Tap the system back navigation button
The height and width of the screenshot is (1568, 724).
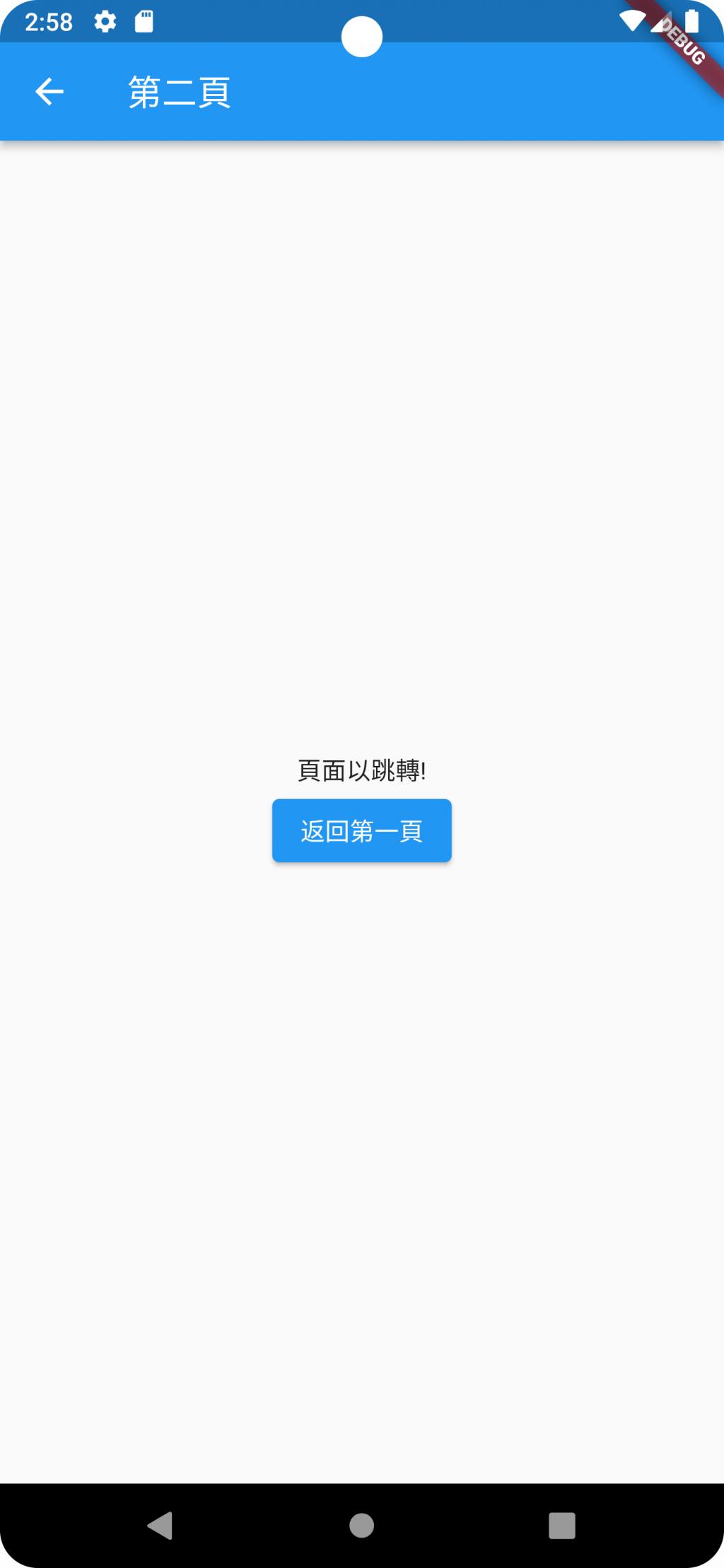click(x=160, y=1525)
